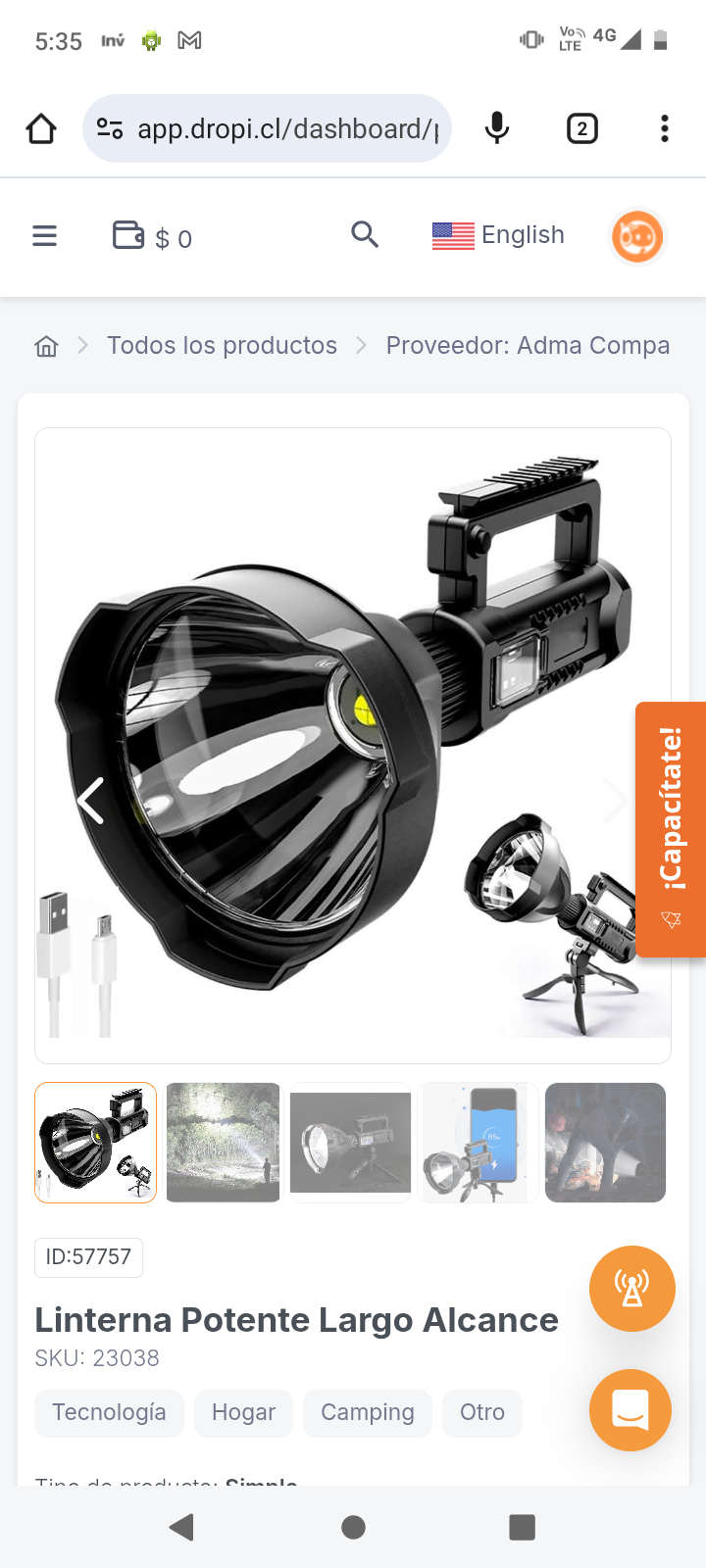Viewport: 706px width, 1568px height.
Task: Go to the dashboard home breadcrumb
Action: 46,346
